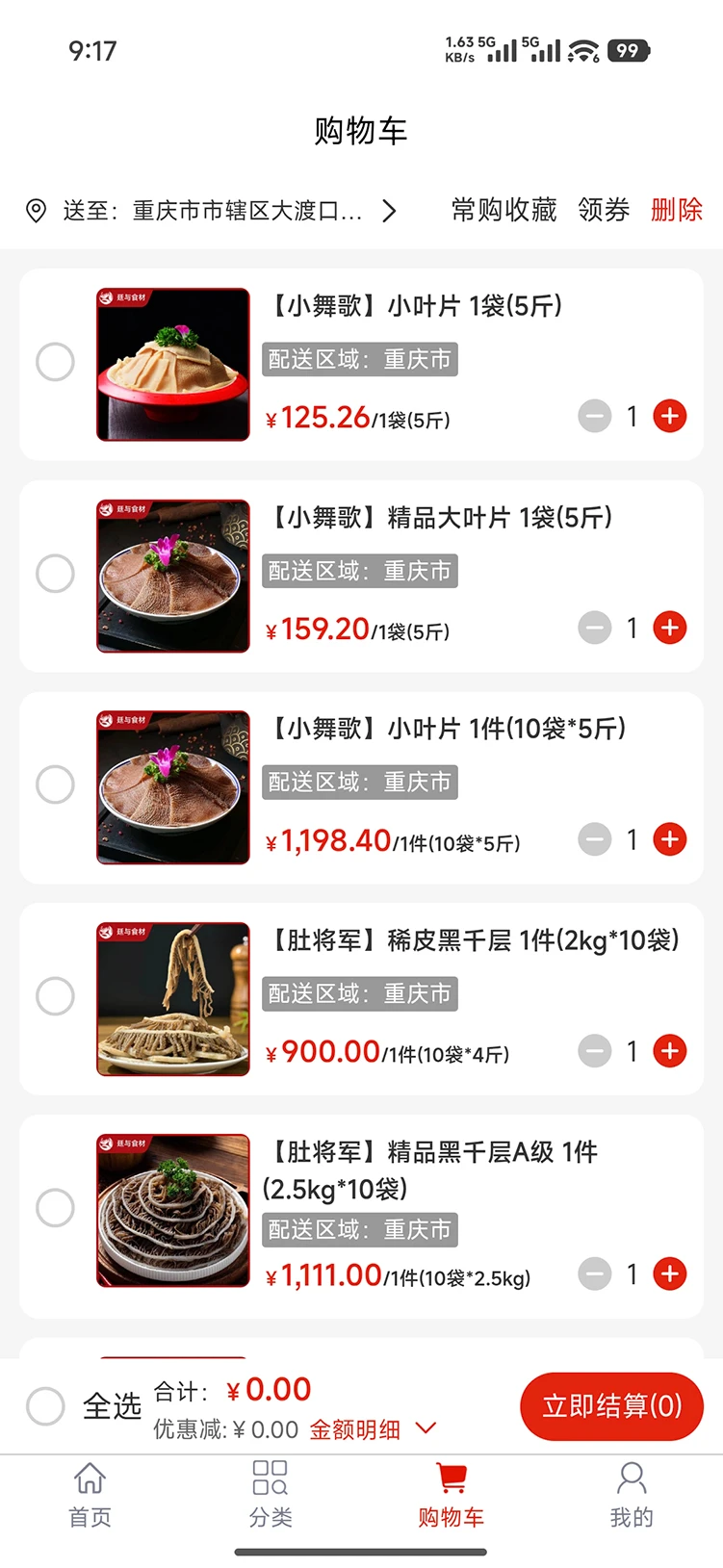Screen dimensions: 723x1568
Task: Tap 删除 to delete items
Action: click(x=677, y=211)
